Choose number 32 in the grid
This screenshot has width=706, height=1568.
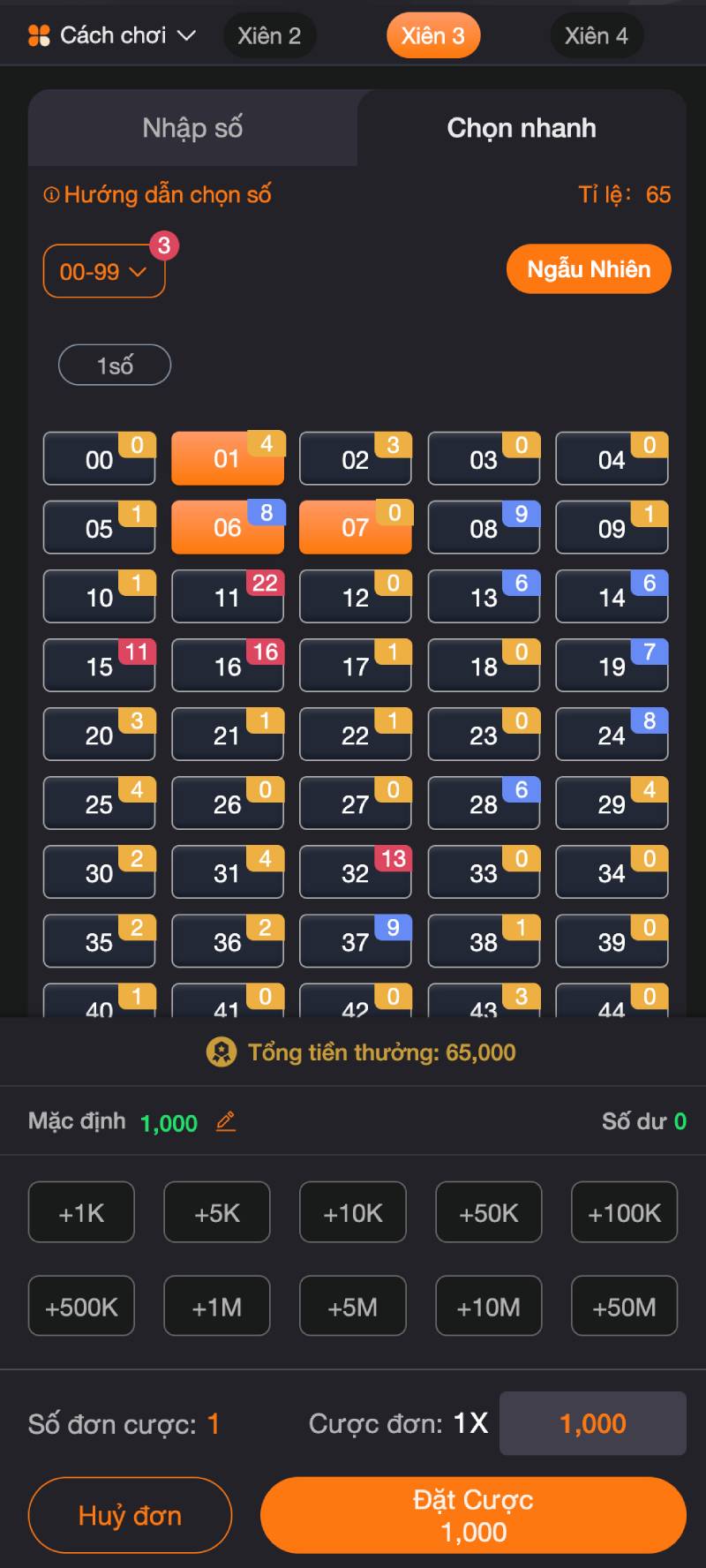pyautogui.click(x=355, y=873)
